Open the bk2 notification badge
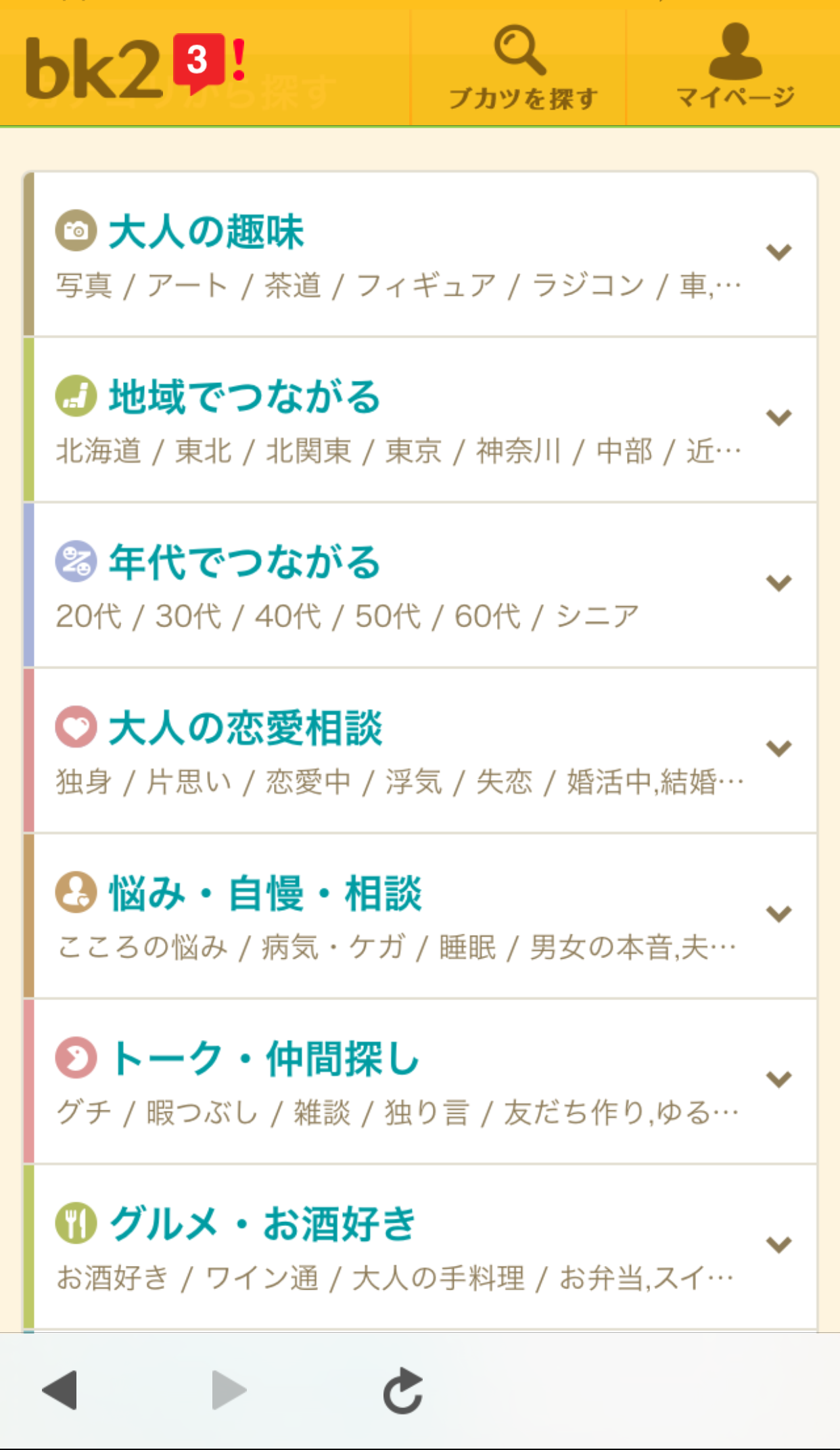 click(x=198, y=62)
